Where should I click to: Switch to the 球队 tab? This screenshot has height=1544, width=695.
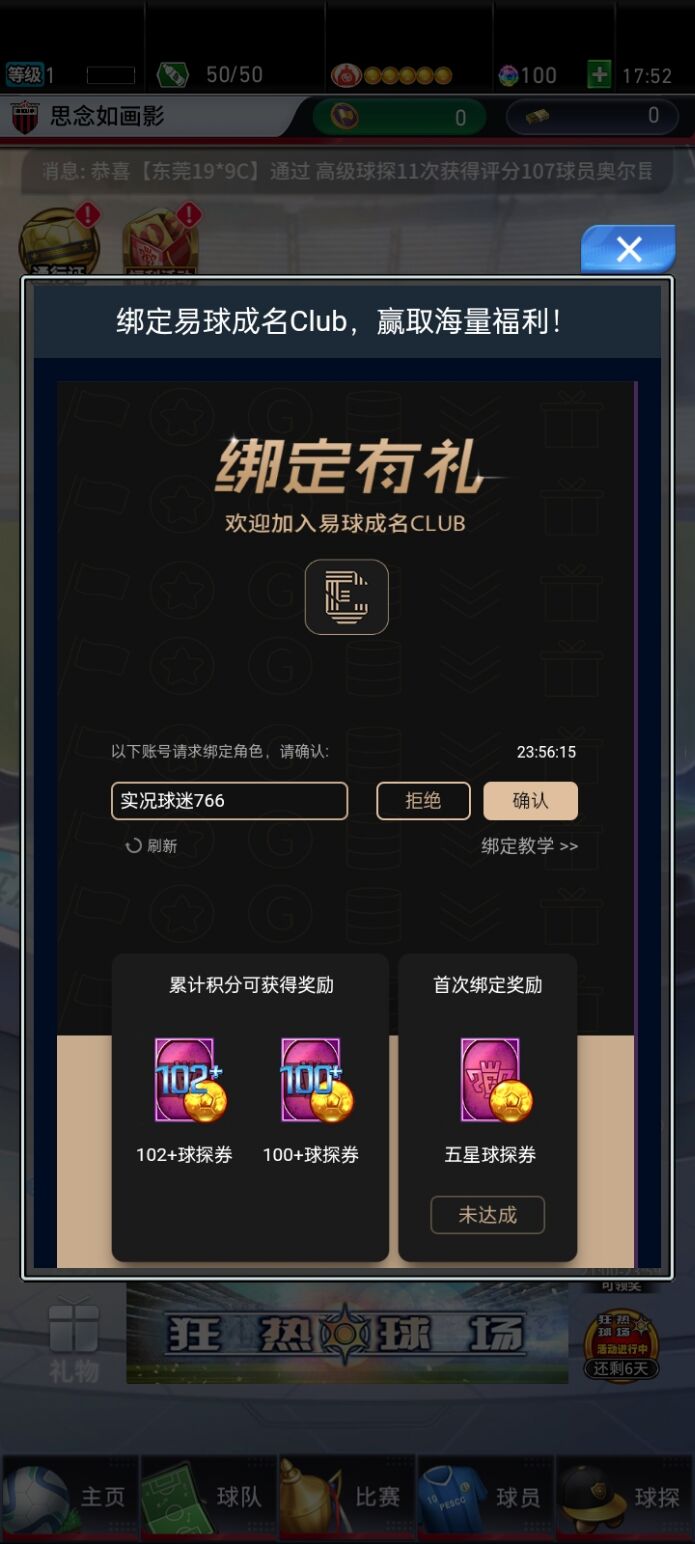(208, 1497)
